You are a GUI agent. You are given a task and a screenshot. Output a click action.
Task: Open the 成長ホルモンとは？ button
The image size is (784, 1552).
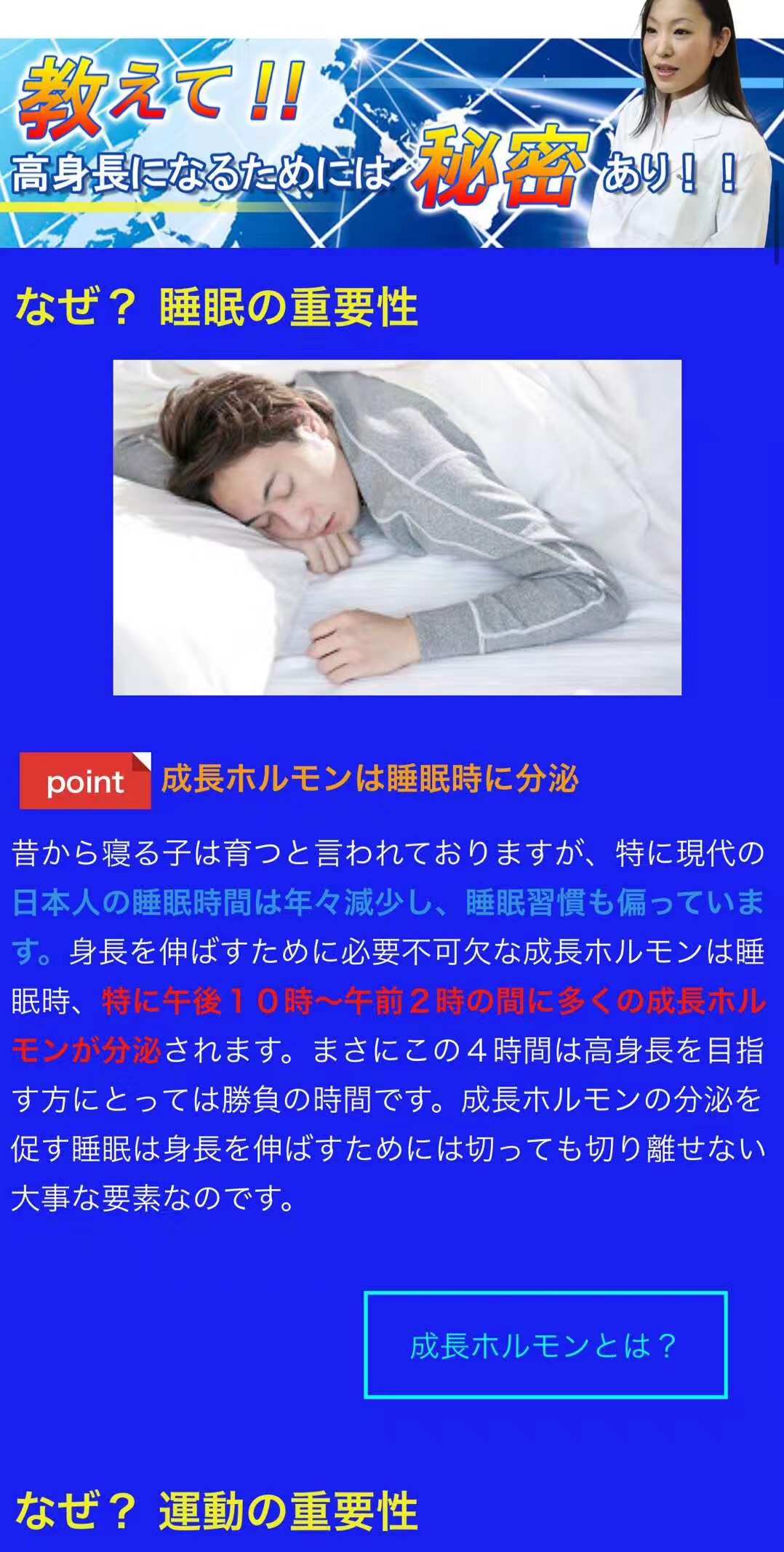pyautogui.click(x=545, y=1346)
